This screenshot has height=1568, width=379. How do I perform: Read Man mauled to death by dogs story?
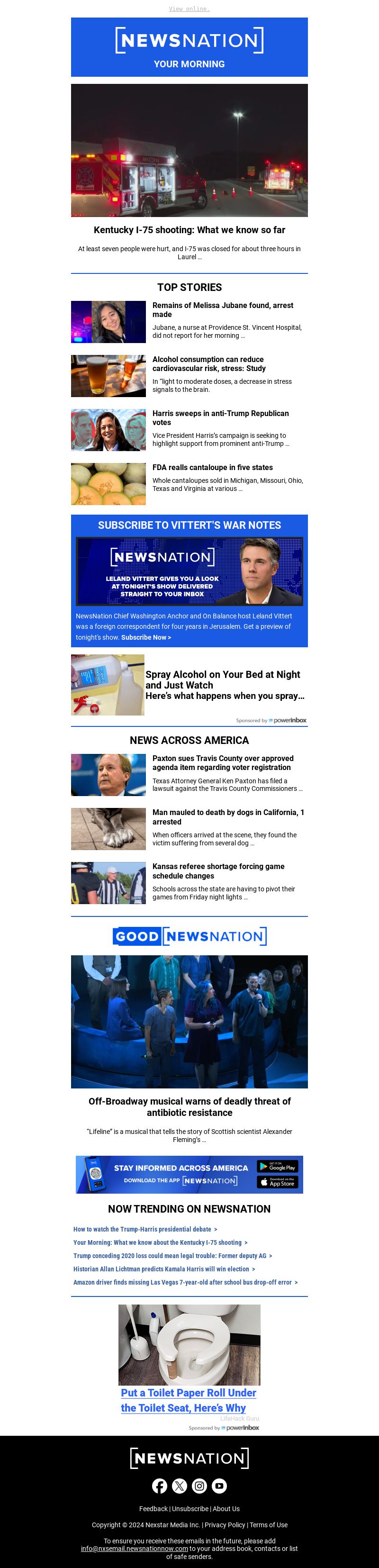pyautogui.click(x=227, y=817)
